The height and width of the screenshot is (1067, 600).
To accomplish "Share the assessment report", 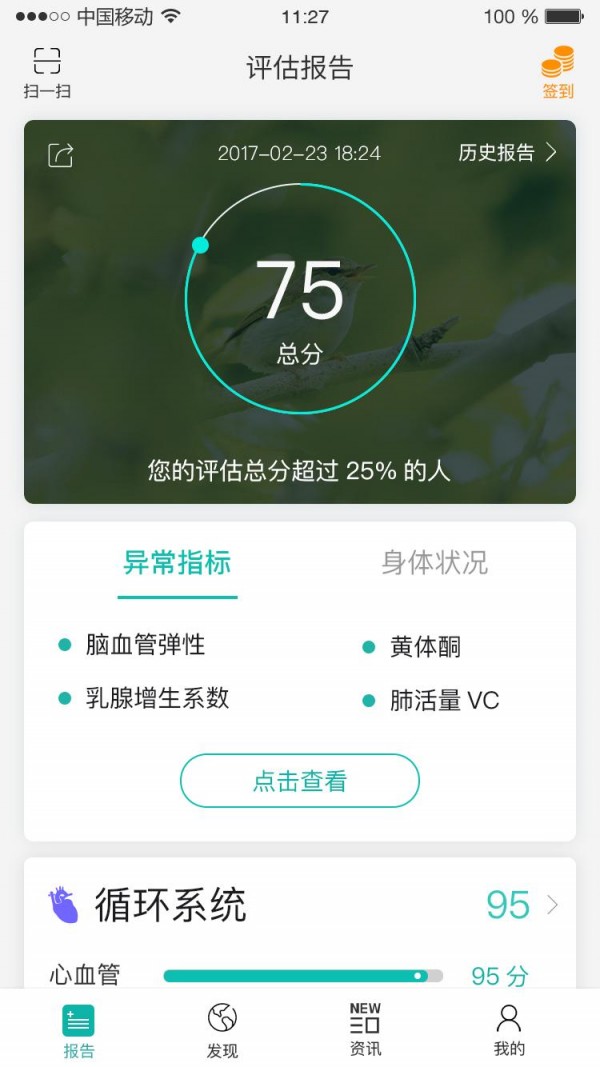I will point(61,154).
